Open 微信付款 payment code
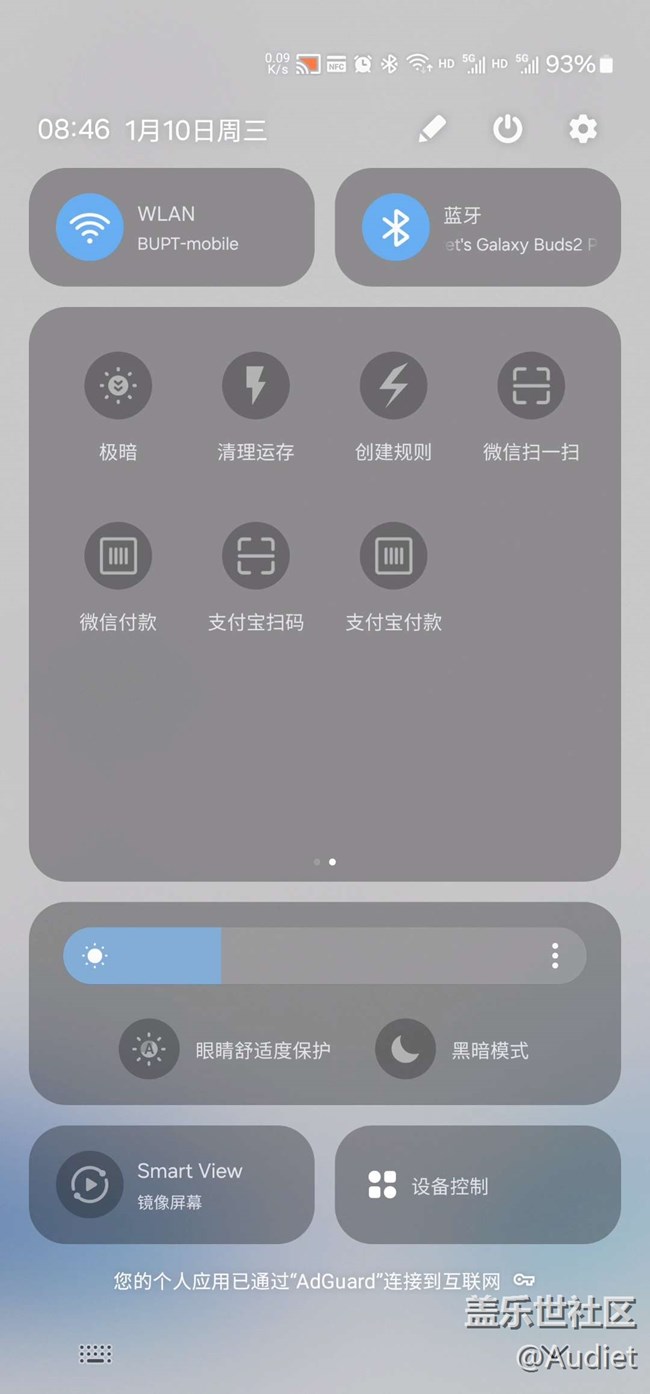 click(x=118, y=556)
